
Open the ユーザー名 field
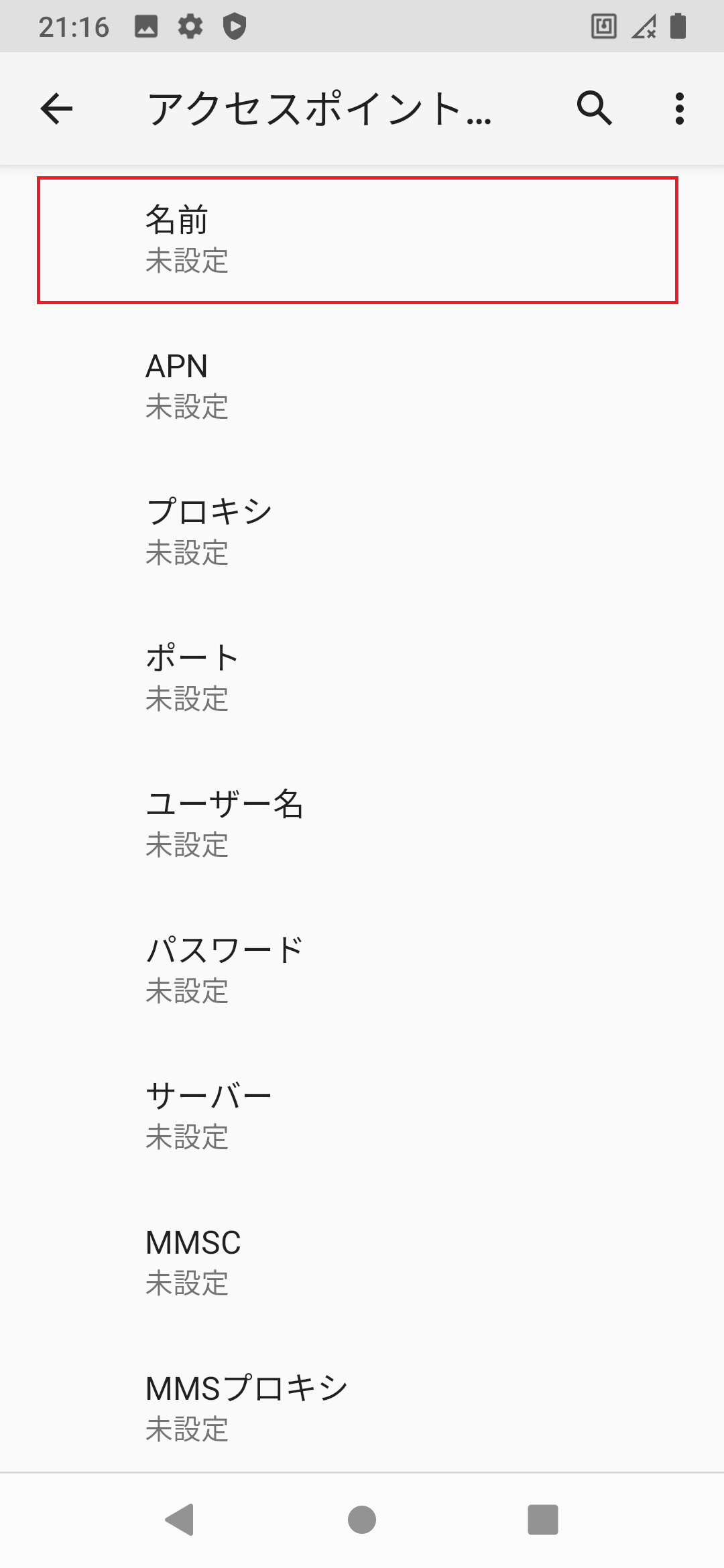click(362, 824)
